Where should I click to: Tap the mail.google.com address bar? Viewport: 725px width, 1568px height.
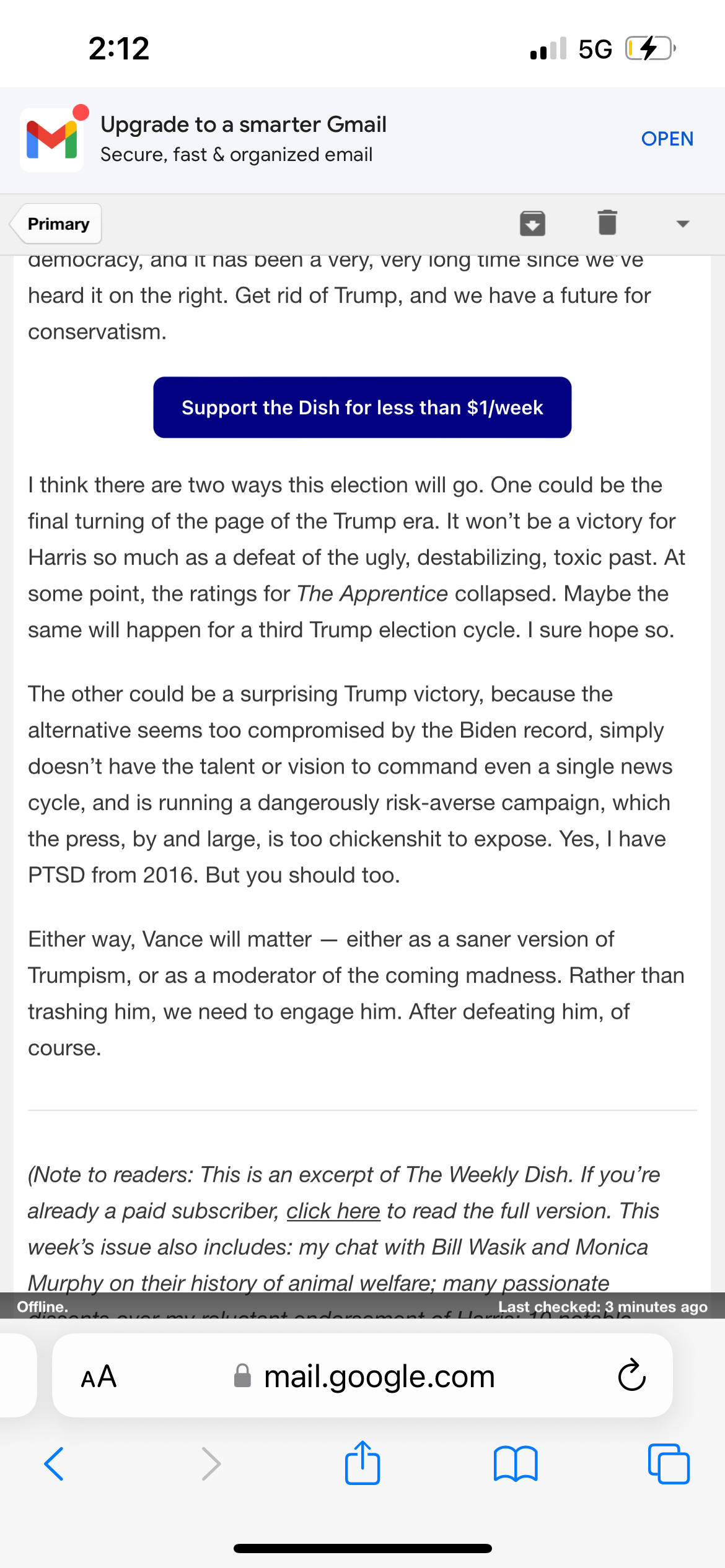tap(363, 1377)
